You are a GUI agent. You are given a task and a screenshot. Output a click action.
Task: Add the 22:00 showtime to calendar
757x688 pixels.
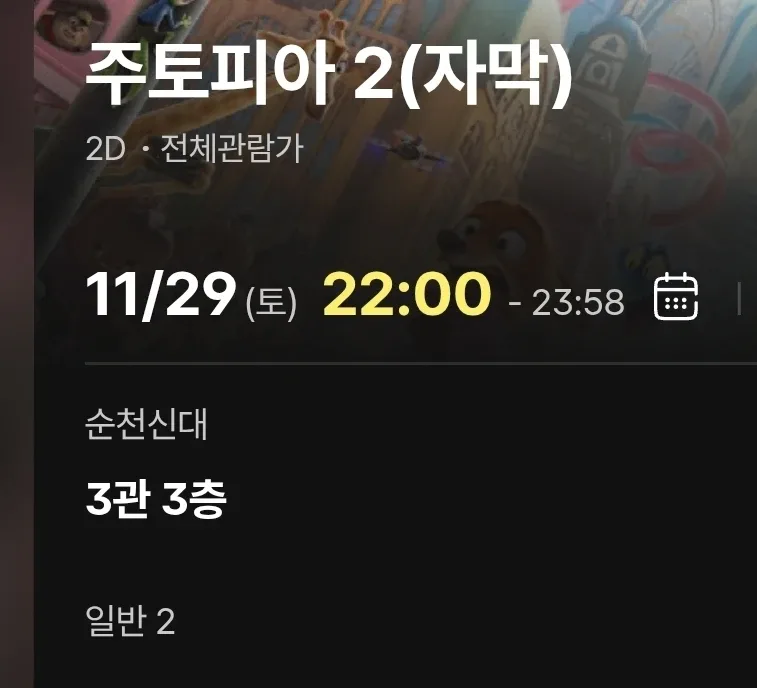[676, 297]
